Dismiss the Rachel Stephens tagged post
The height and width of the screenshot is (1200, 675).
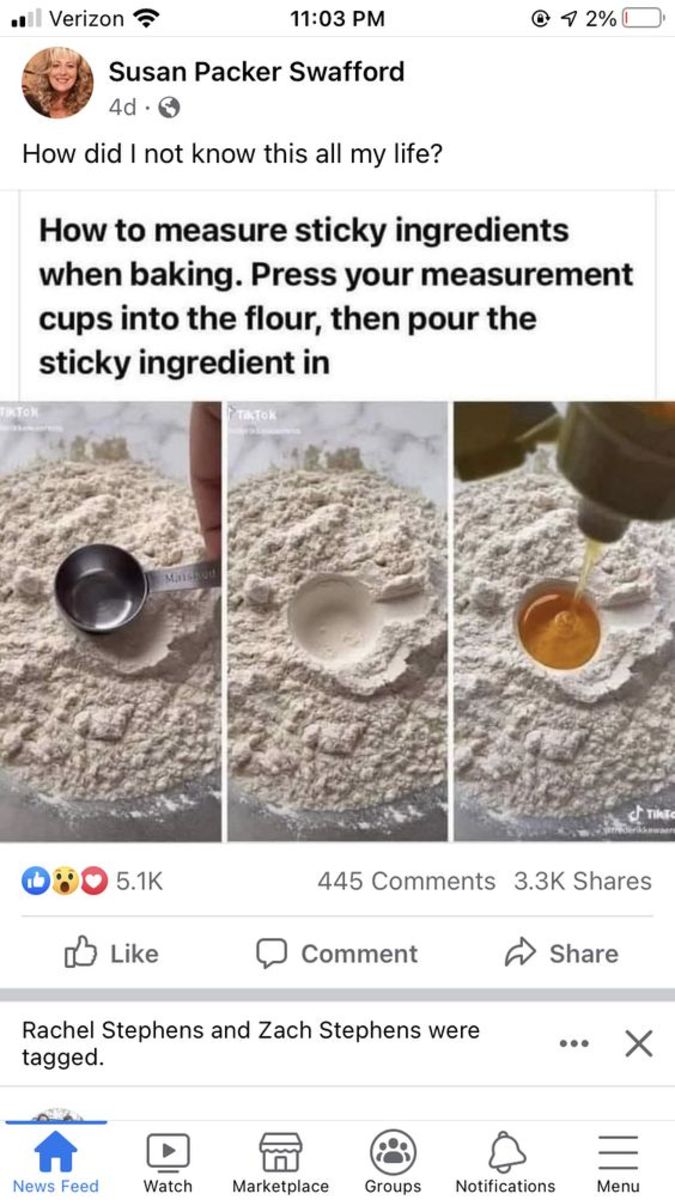[x=638, y=1043]
